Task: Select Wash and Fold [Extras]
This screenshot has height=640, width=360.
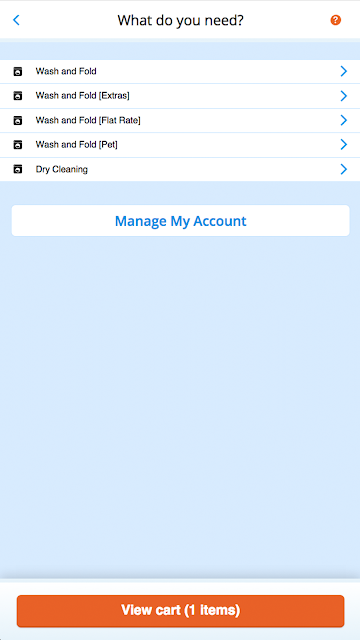Action: [180, 96]
